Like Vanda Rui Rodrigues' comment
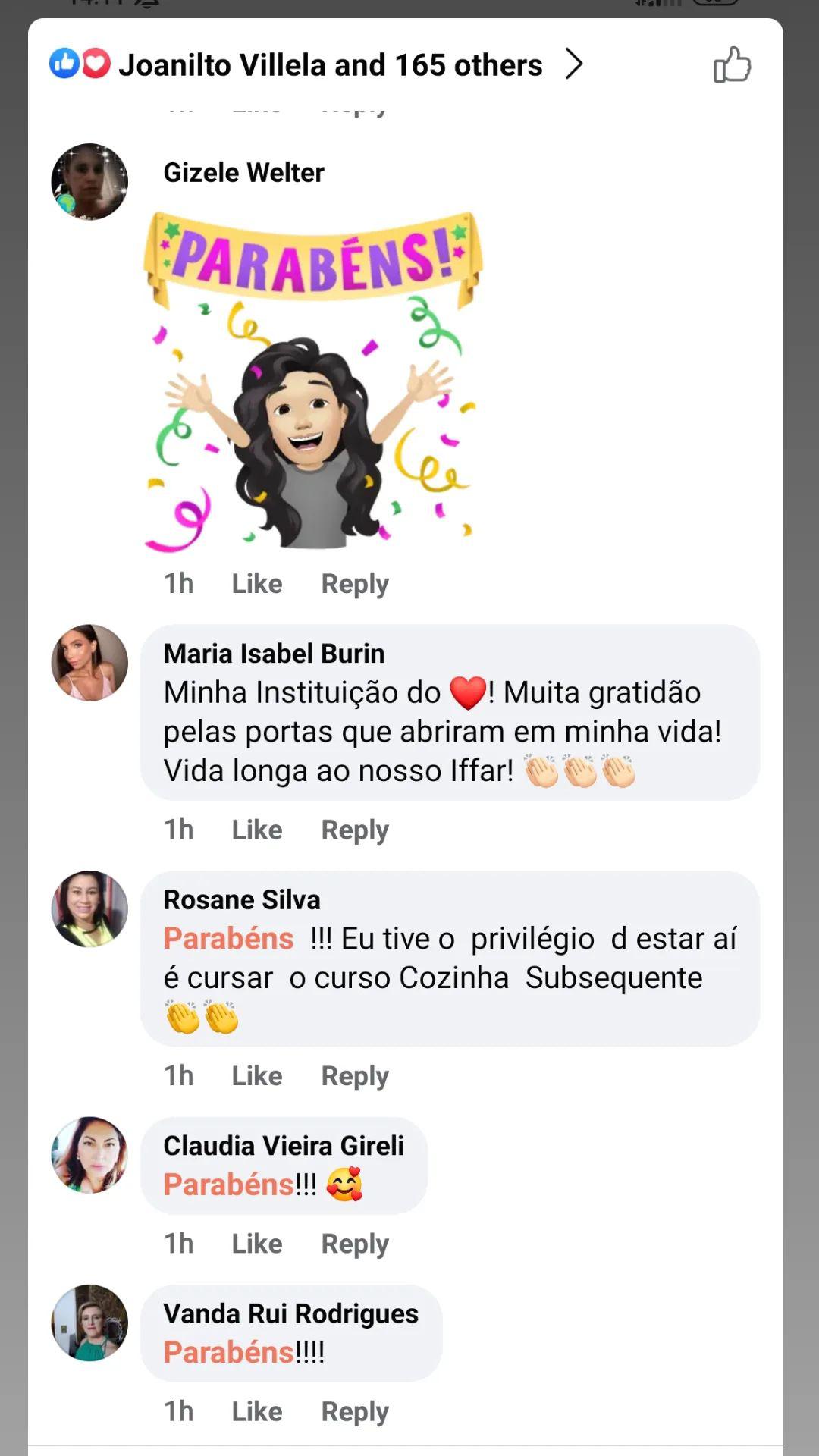Viewport: 819px width, 1456px height. pyautogui.click(x=256, y=1411)
